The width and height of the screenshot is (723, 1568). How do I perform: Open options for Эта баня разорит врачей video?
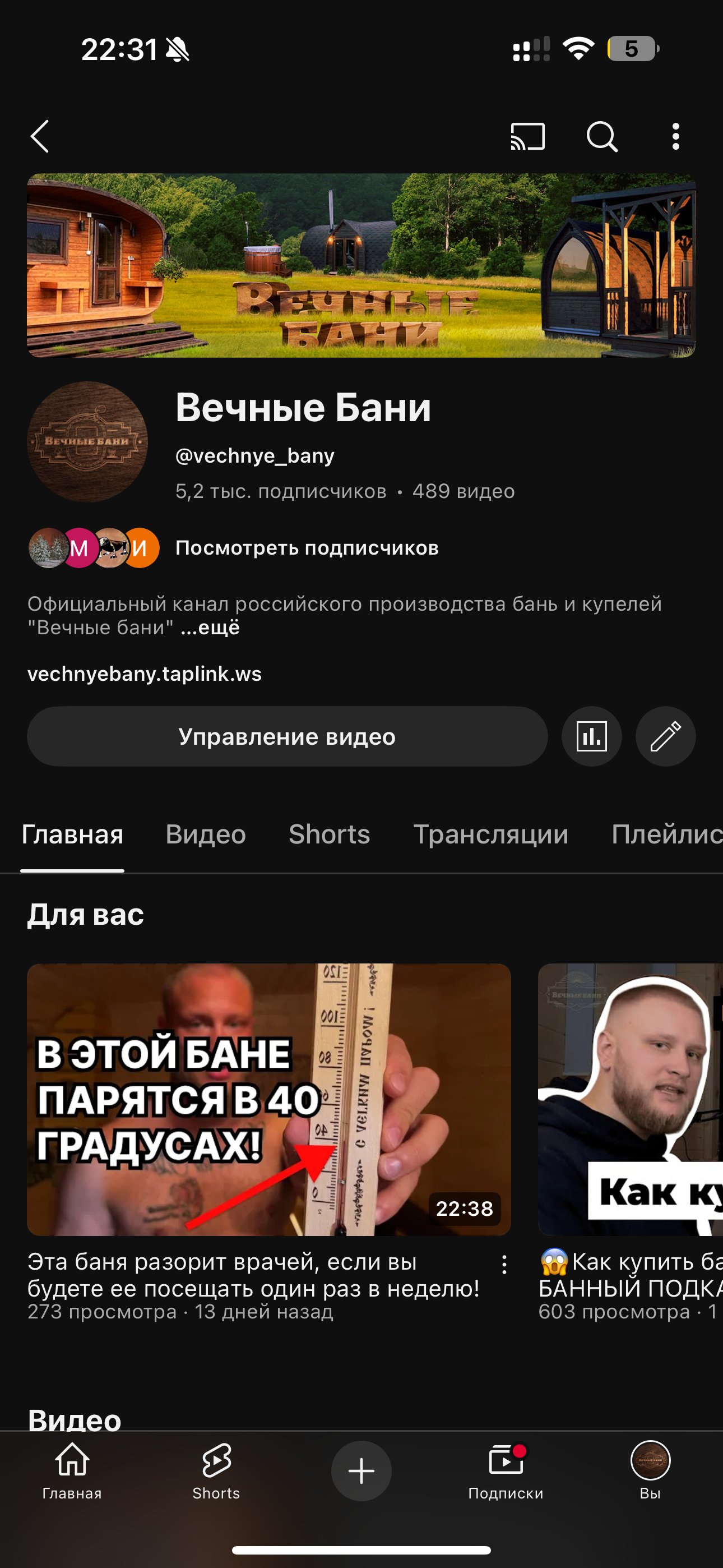tap(504, 1265)
